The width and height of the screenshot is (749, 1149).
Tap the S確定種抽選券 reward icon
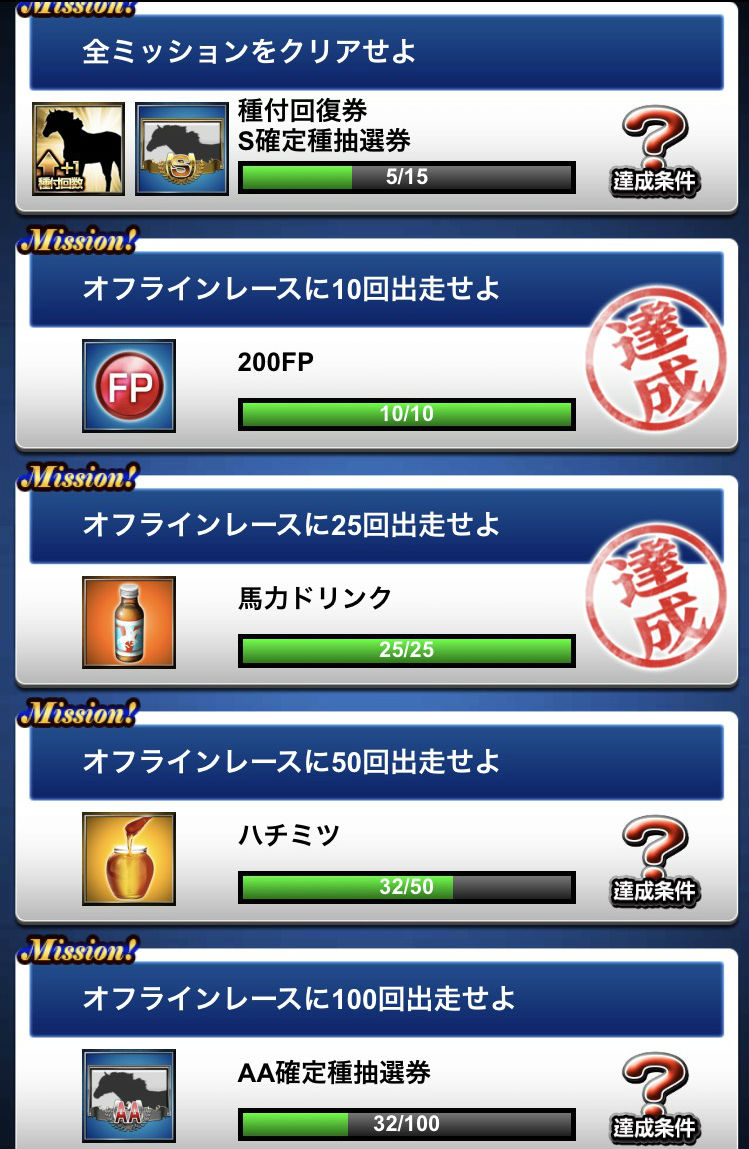coord(181,149)
